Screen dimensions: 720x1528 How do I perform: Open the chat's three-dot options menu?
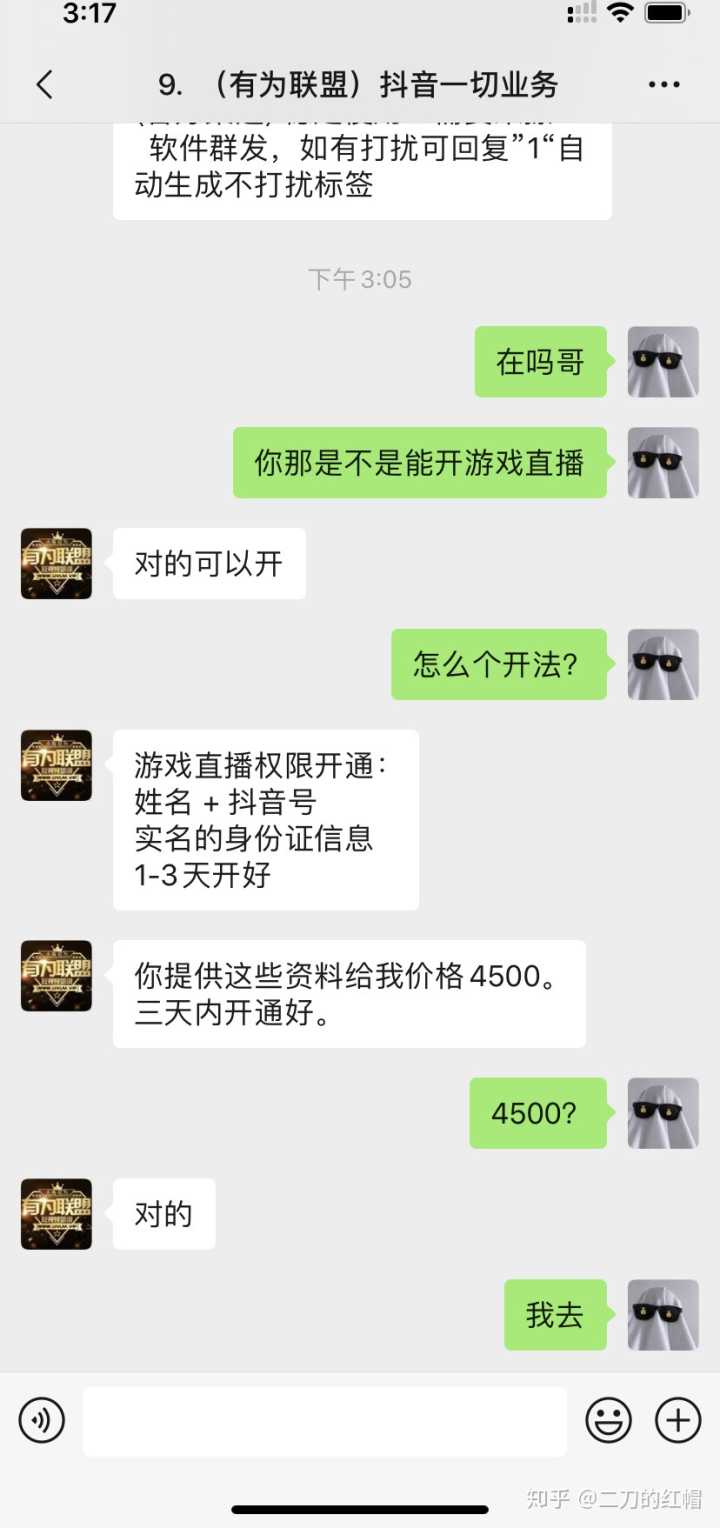coord(664,85)
